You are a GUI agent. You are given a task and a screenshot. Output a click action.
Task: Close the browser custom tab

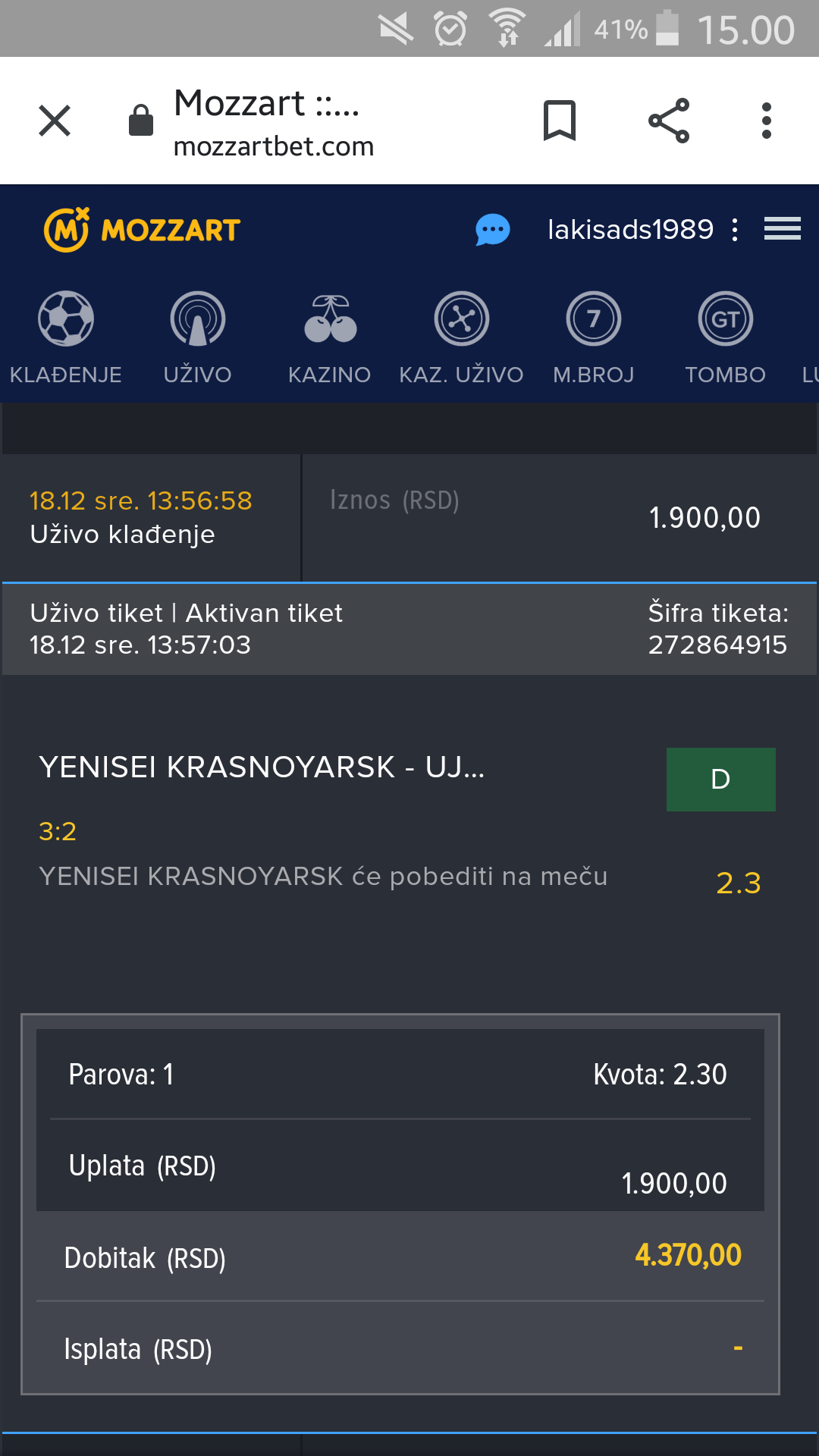pos(55,121)
